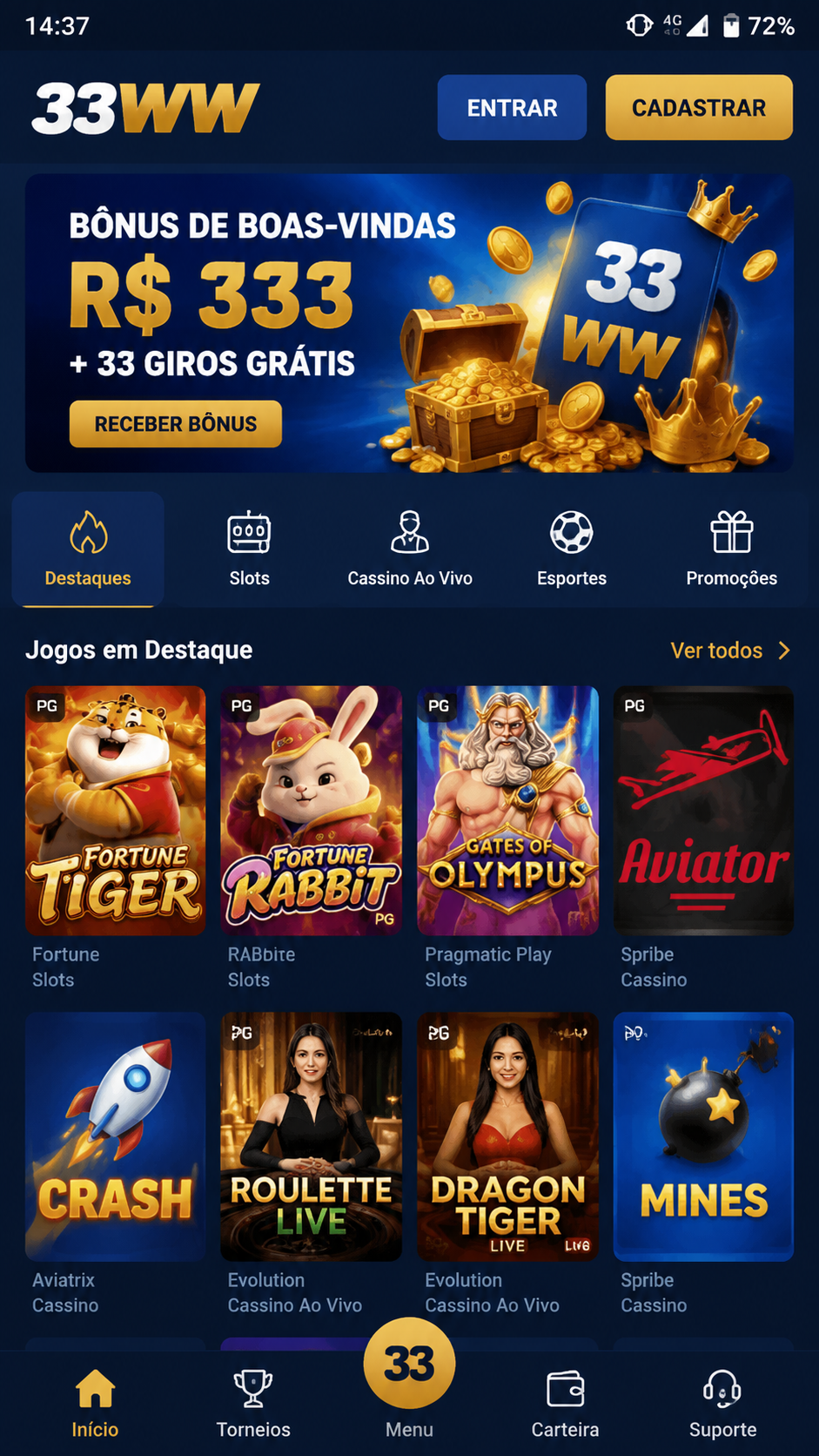Open the Mines game tile
Image resolution: width=819 pixels, height=1456 pixels.
704,1136
